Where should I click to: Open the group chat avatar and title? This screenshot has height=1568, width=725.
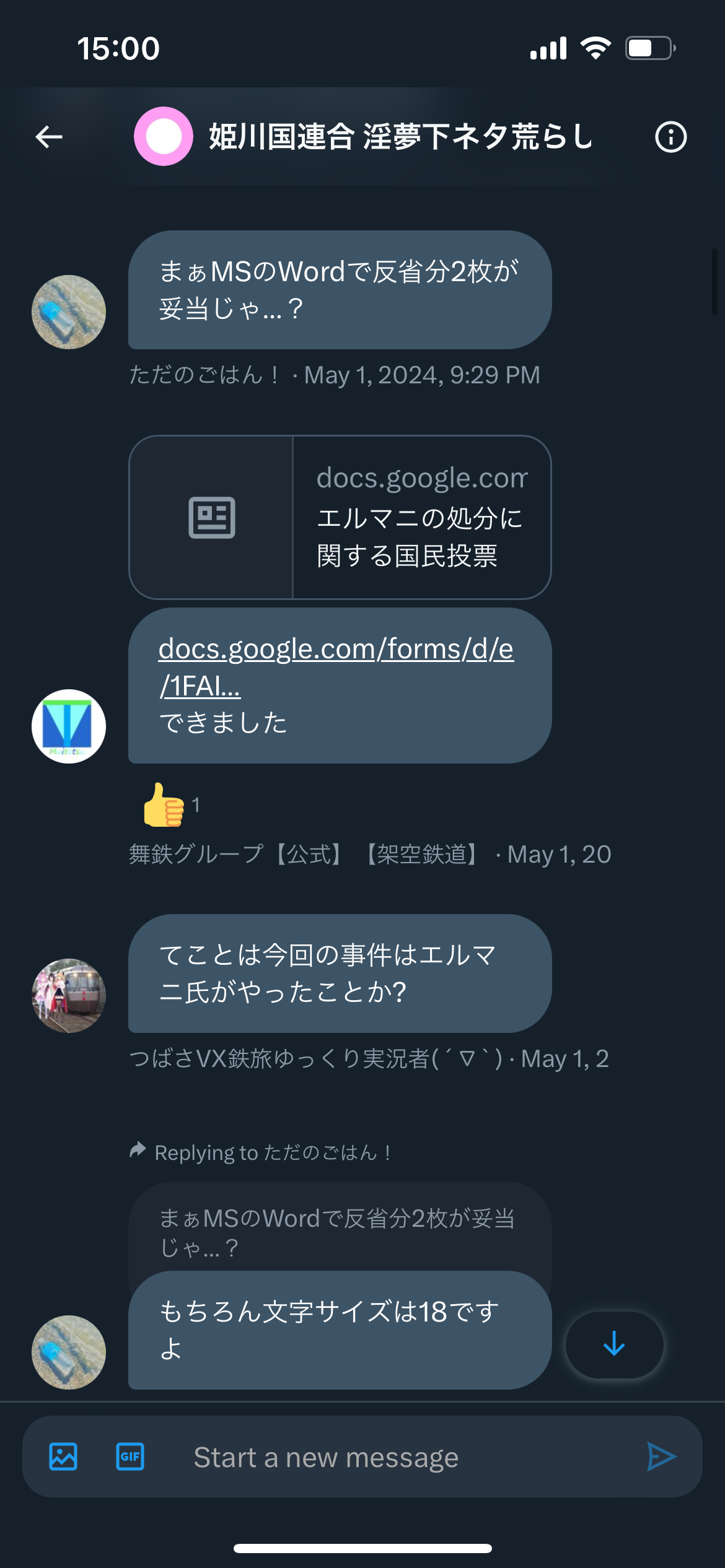pyautogui.click(x=364, y=136)
